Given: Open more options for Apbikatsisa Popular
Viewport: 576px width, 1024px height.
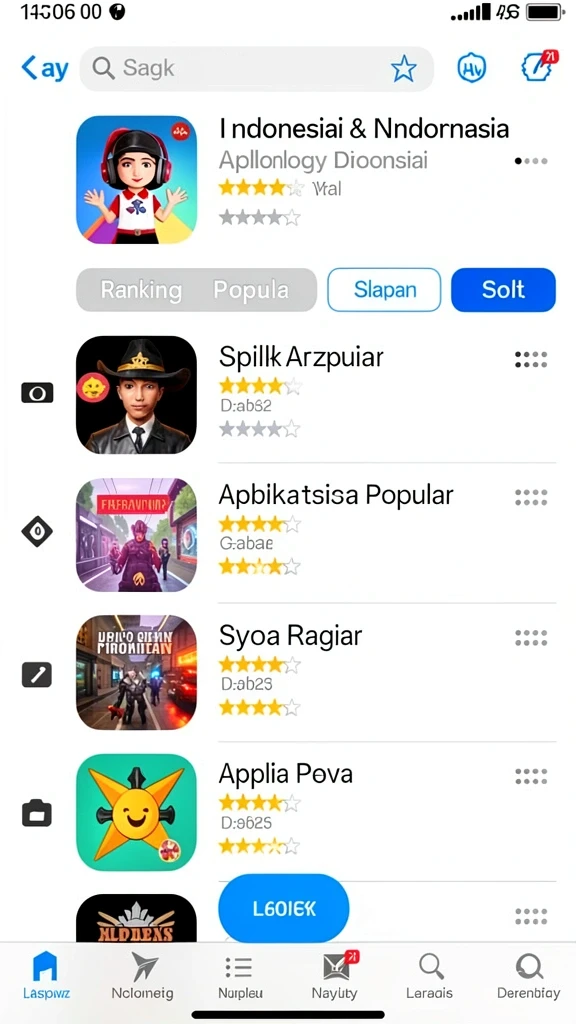Looking at the screenshot, I should coord(531,498).
